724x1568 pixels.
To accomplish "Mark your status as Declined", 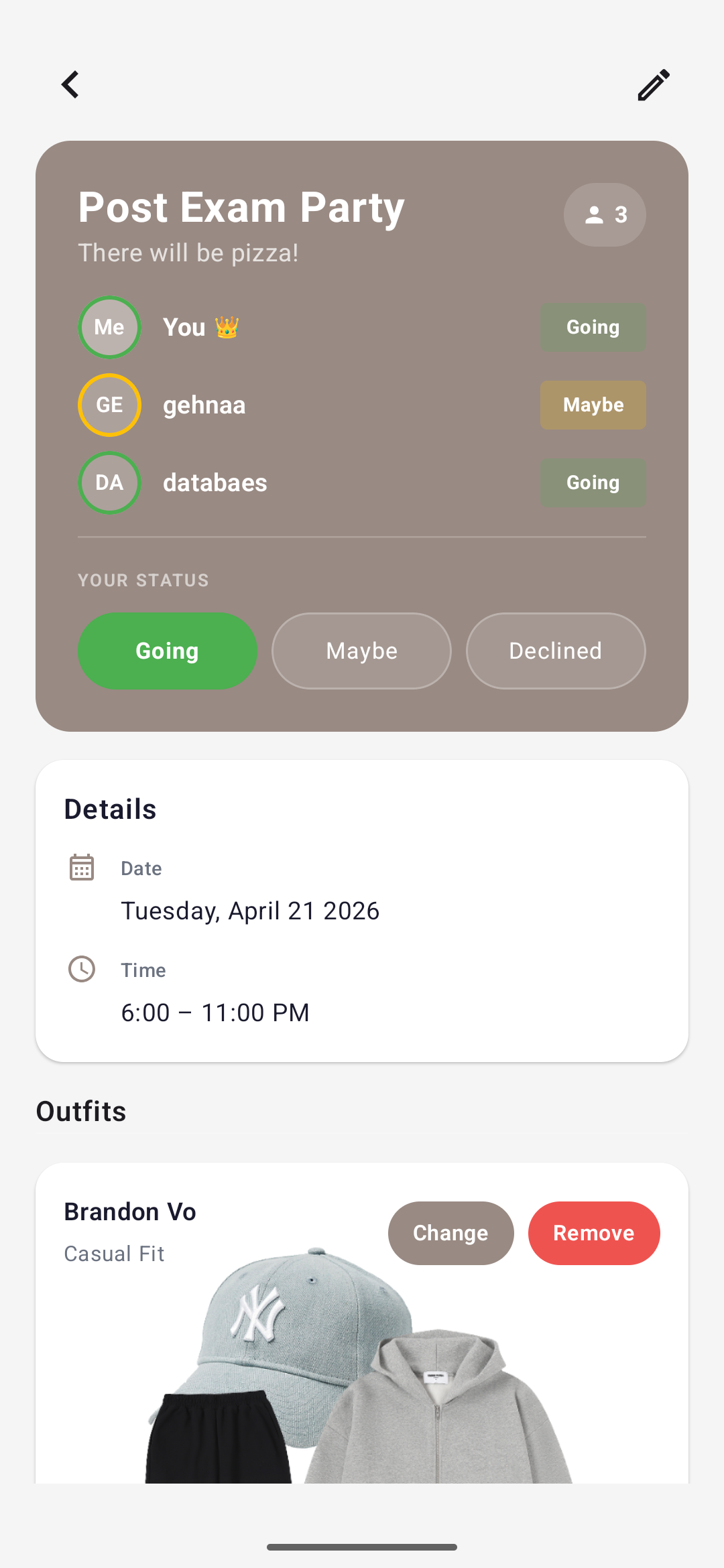I will point(556,651).
